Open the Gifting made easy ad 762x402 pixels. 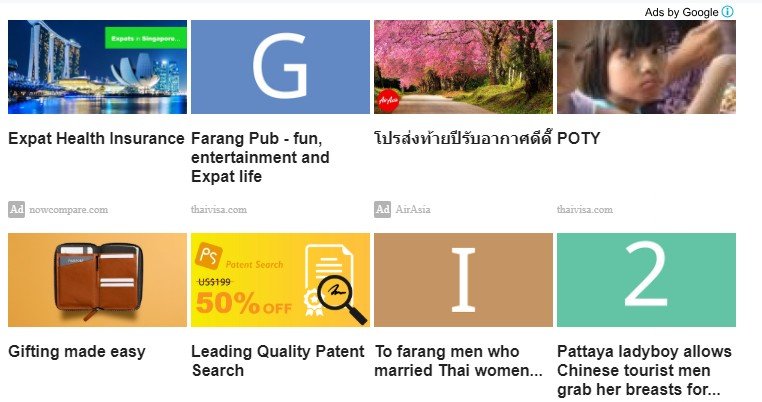[x=97, y=281]
